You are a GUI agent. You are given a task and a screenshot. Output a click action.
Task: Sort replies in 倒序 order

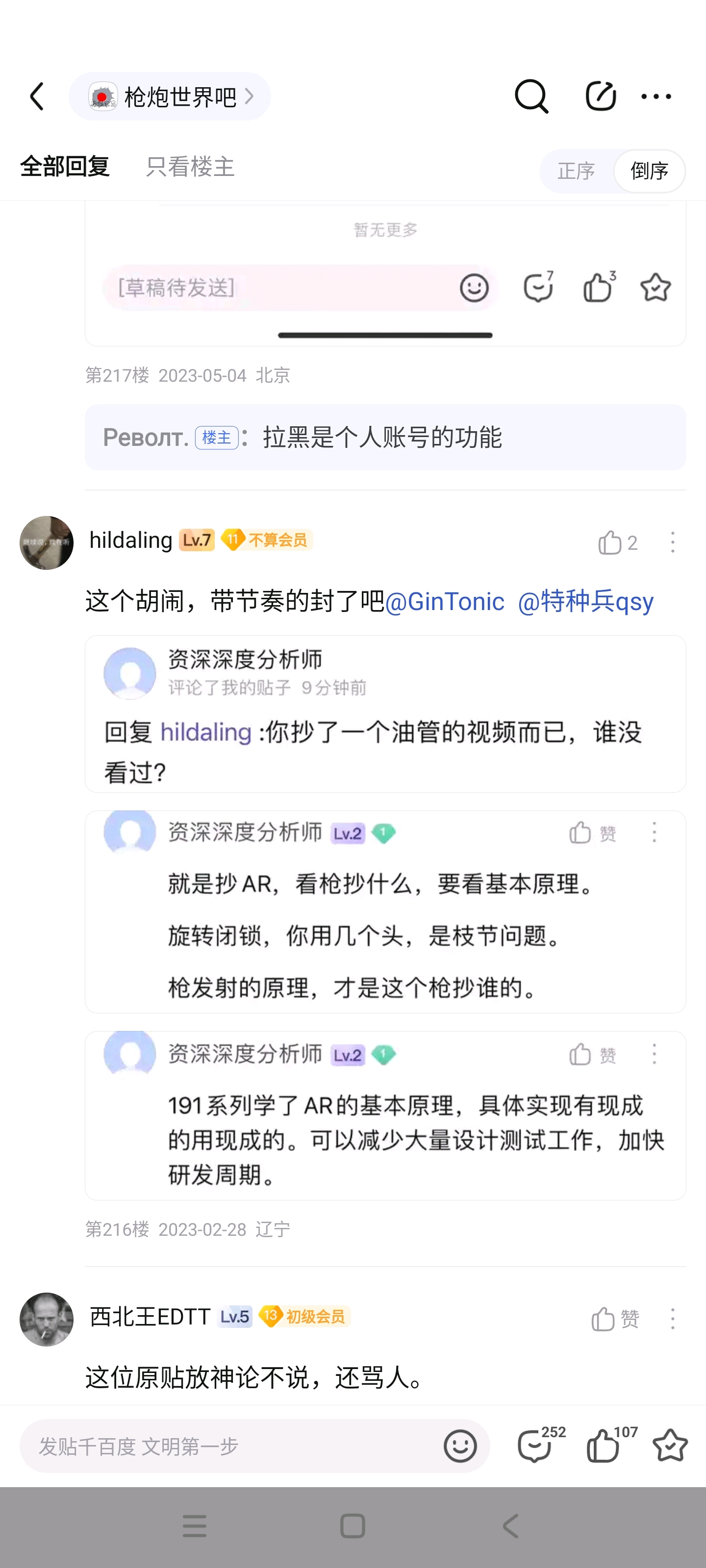point(649,171)
